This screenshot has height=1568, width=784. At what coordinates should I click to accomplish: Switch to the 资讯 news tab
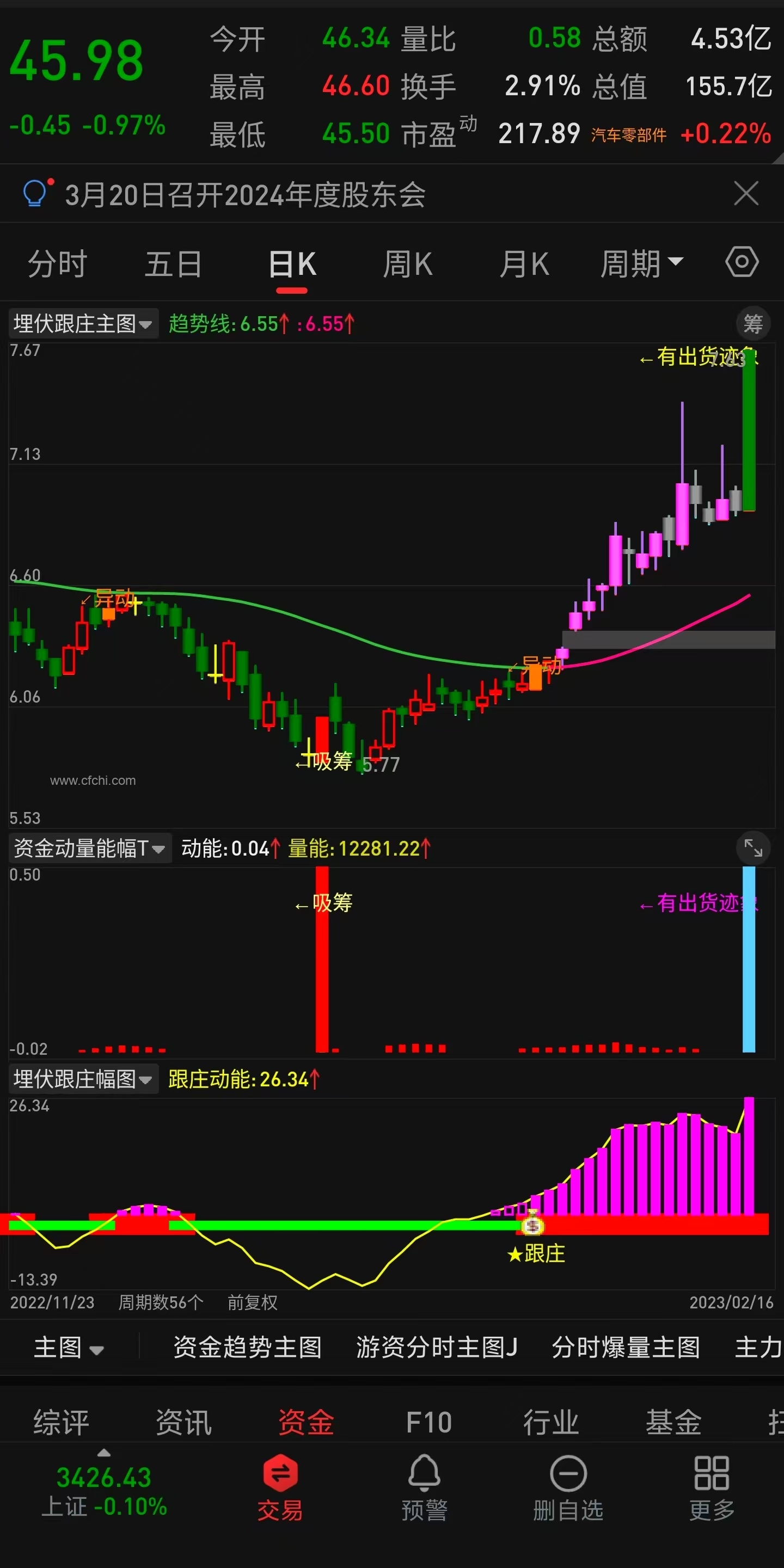[184, 1423]
